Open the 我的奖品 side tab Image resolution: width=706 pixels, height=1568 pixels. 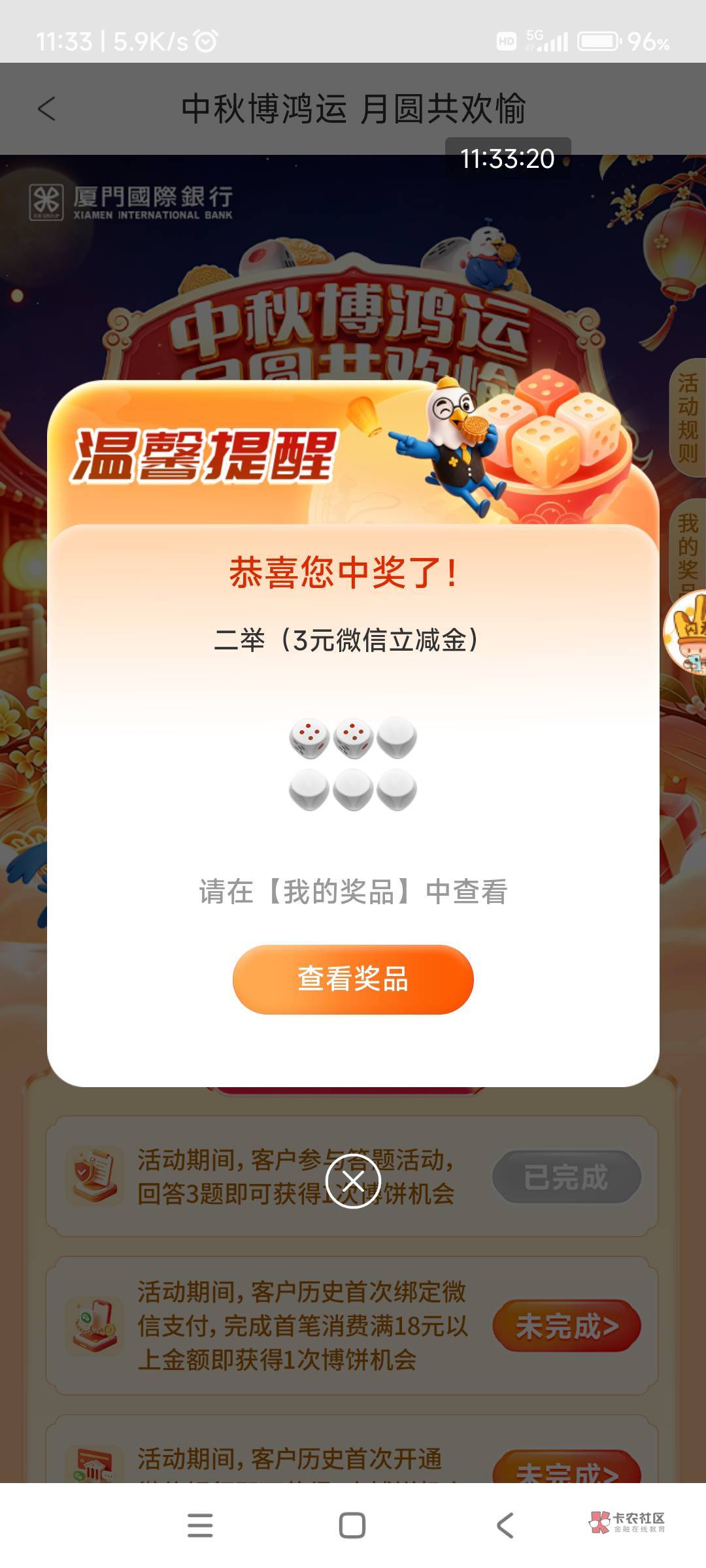(688, 549)
